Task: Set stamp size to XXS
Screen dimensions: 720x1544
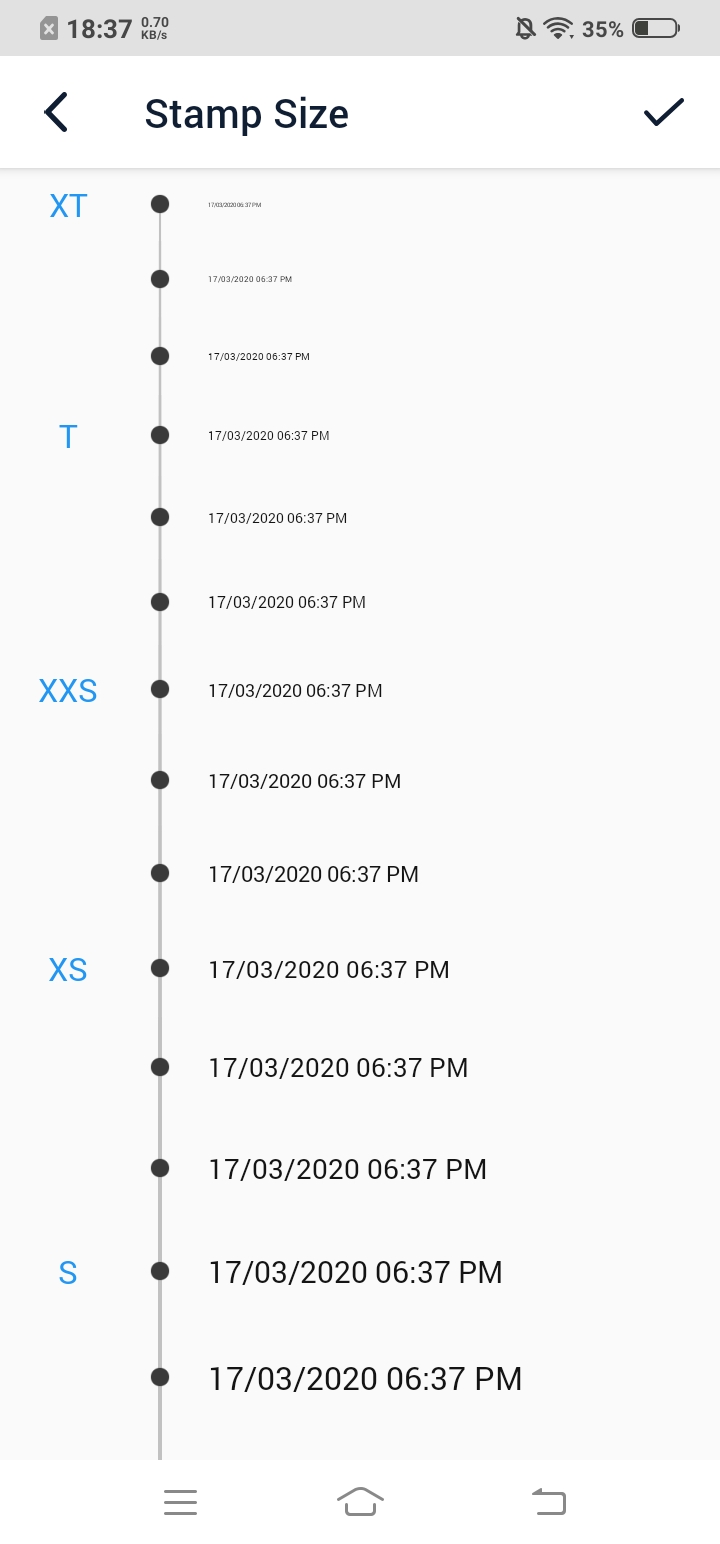Action: point(160,689)
